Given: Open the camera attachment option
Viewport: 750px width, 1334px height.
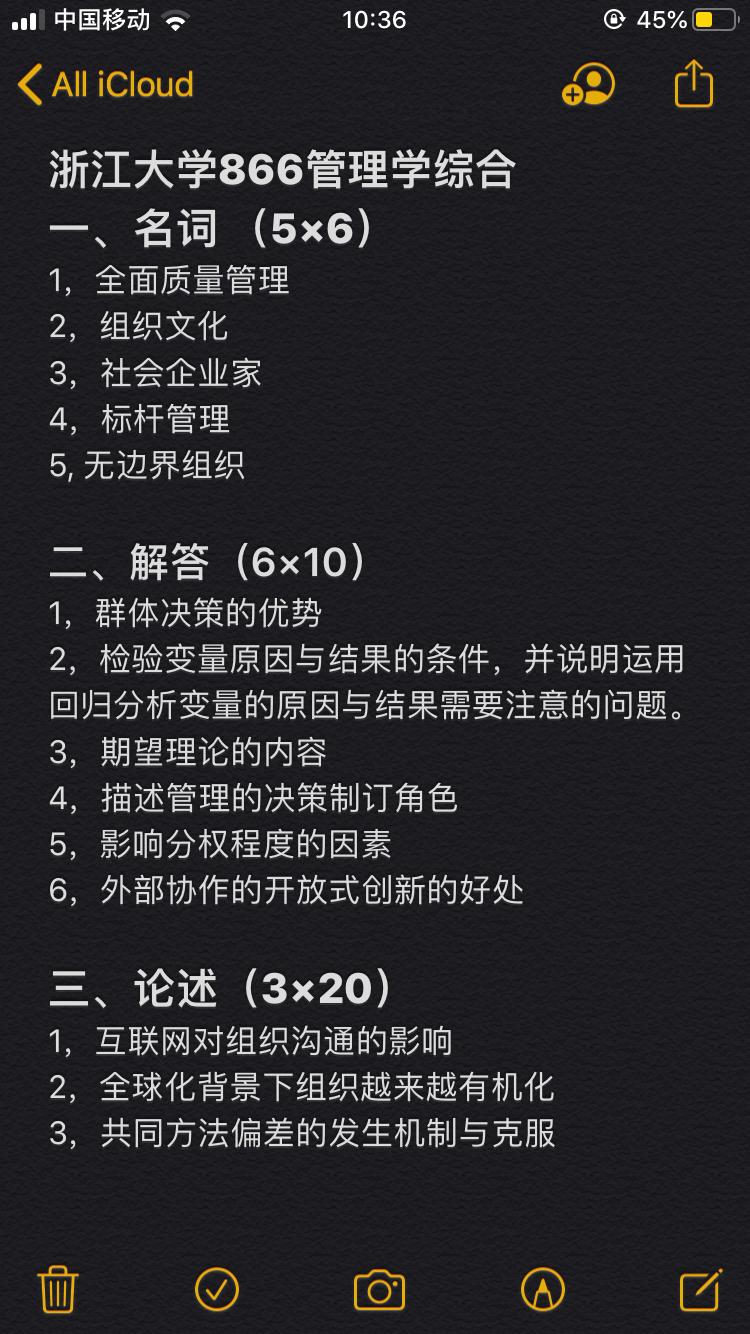Looking at the screenshot, I should 379,1289.
